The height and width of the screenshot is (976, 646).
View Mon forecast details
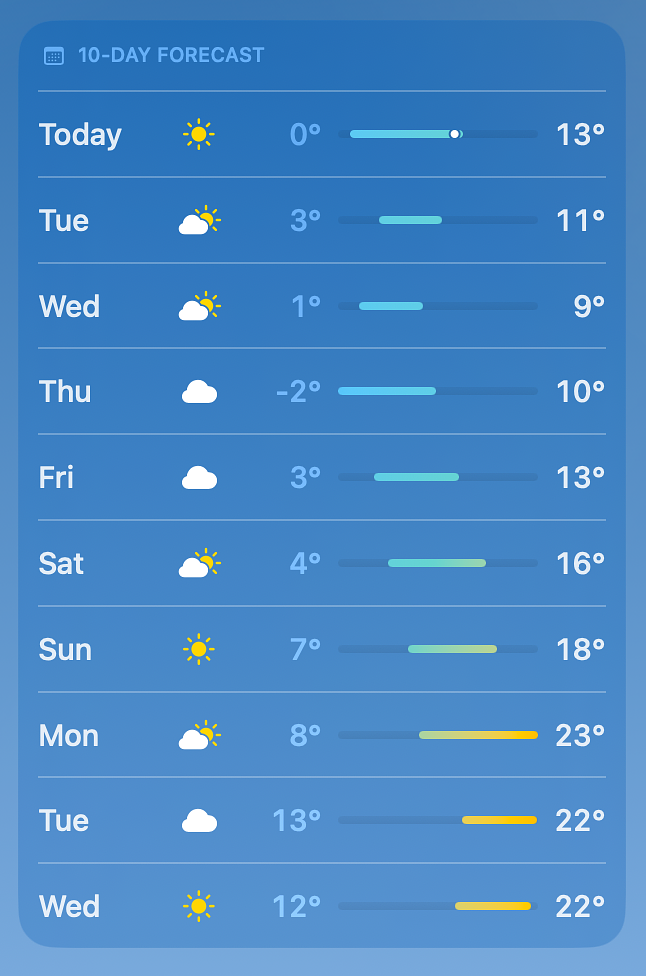(x=321, y=736)
